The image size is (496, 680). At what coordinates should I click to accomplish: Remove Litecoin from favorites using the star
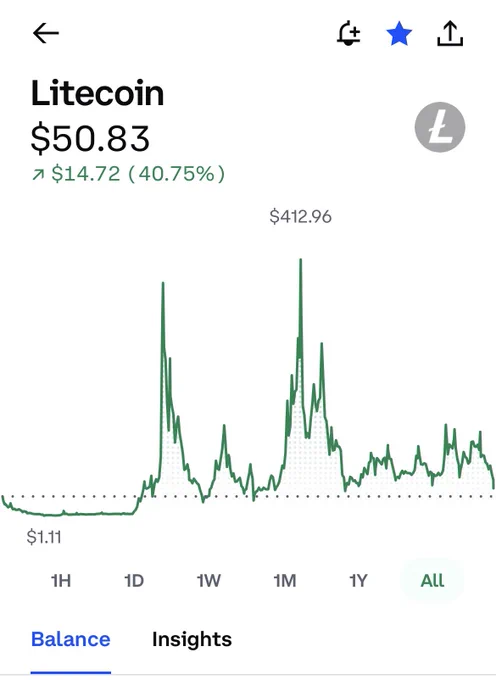(399, 34)
